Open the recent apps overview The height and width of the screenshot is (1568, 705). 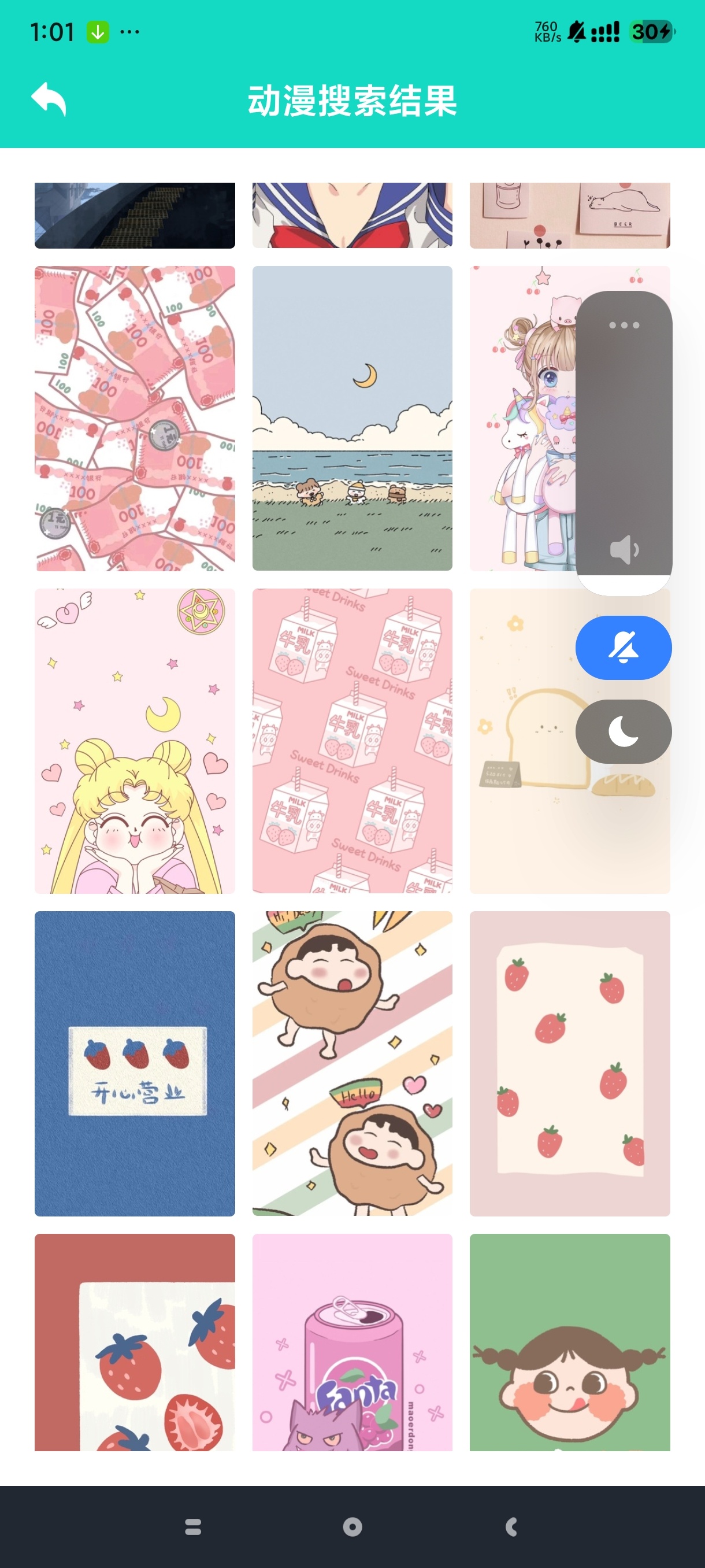[x=193, y=1526]
